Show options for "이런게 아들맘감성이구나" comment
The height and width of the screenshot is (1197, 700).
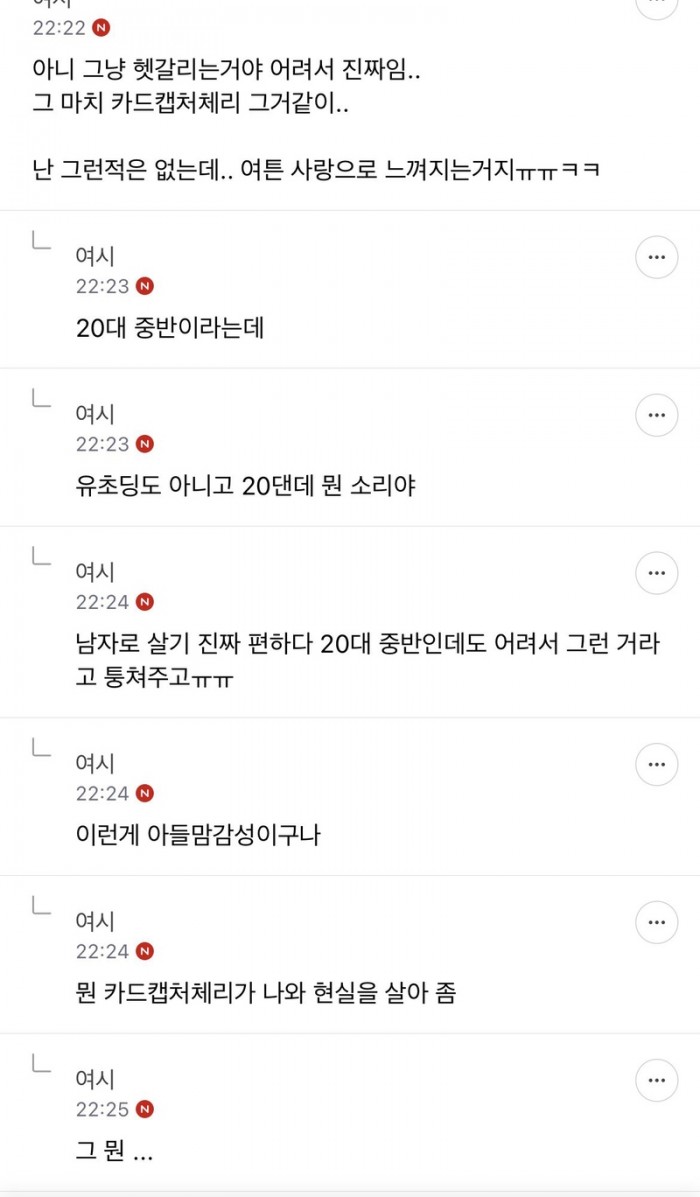click(x=656, y=764)
